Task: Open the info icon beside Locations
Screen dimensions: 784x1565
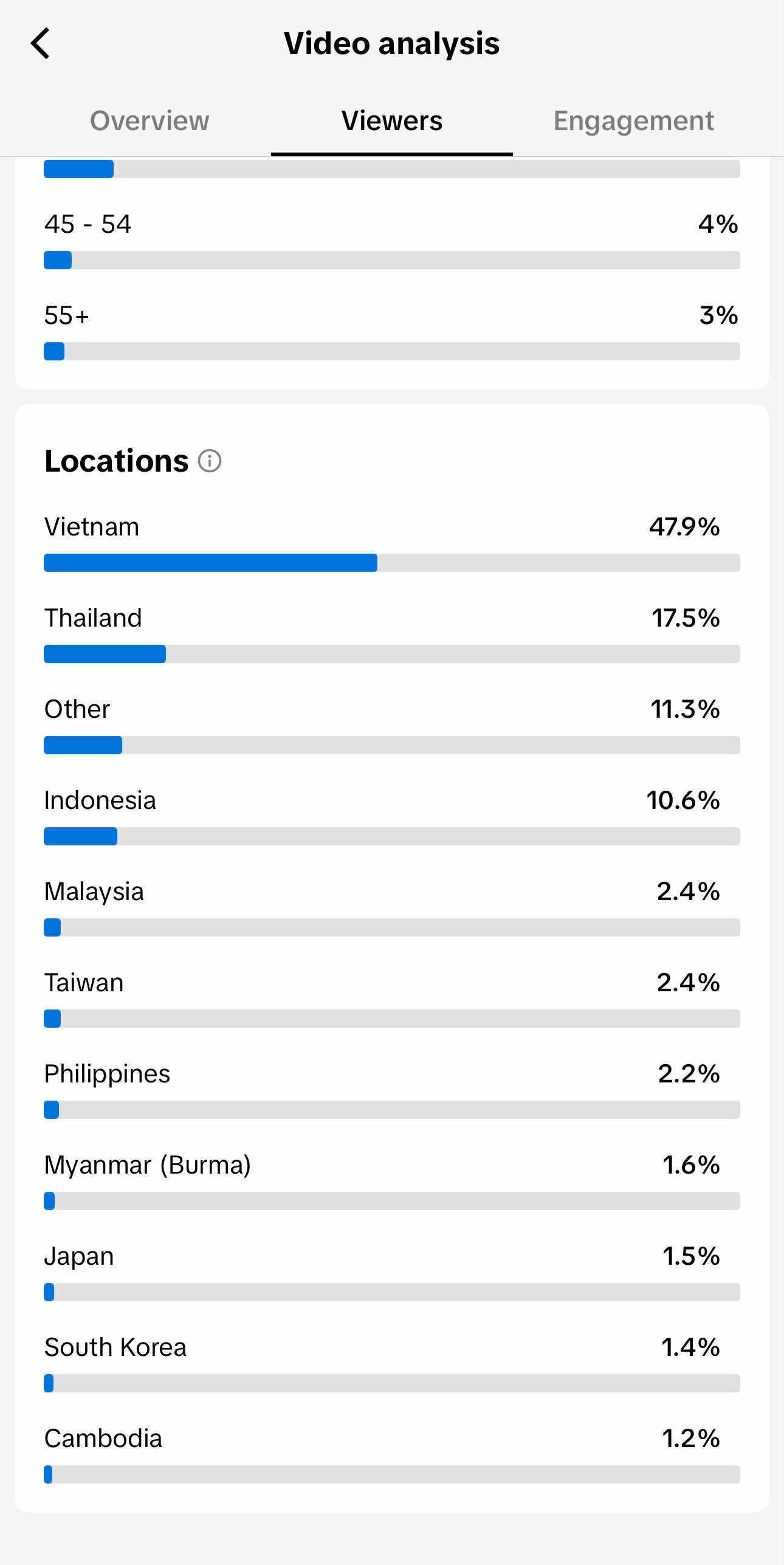Action: tap(210, 461)
